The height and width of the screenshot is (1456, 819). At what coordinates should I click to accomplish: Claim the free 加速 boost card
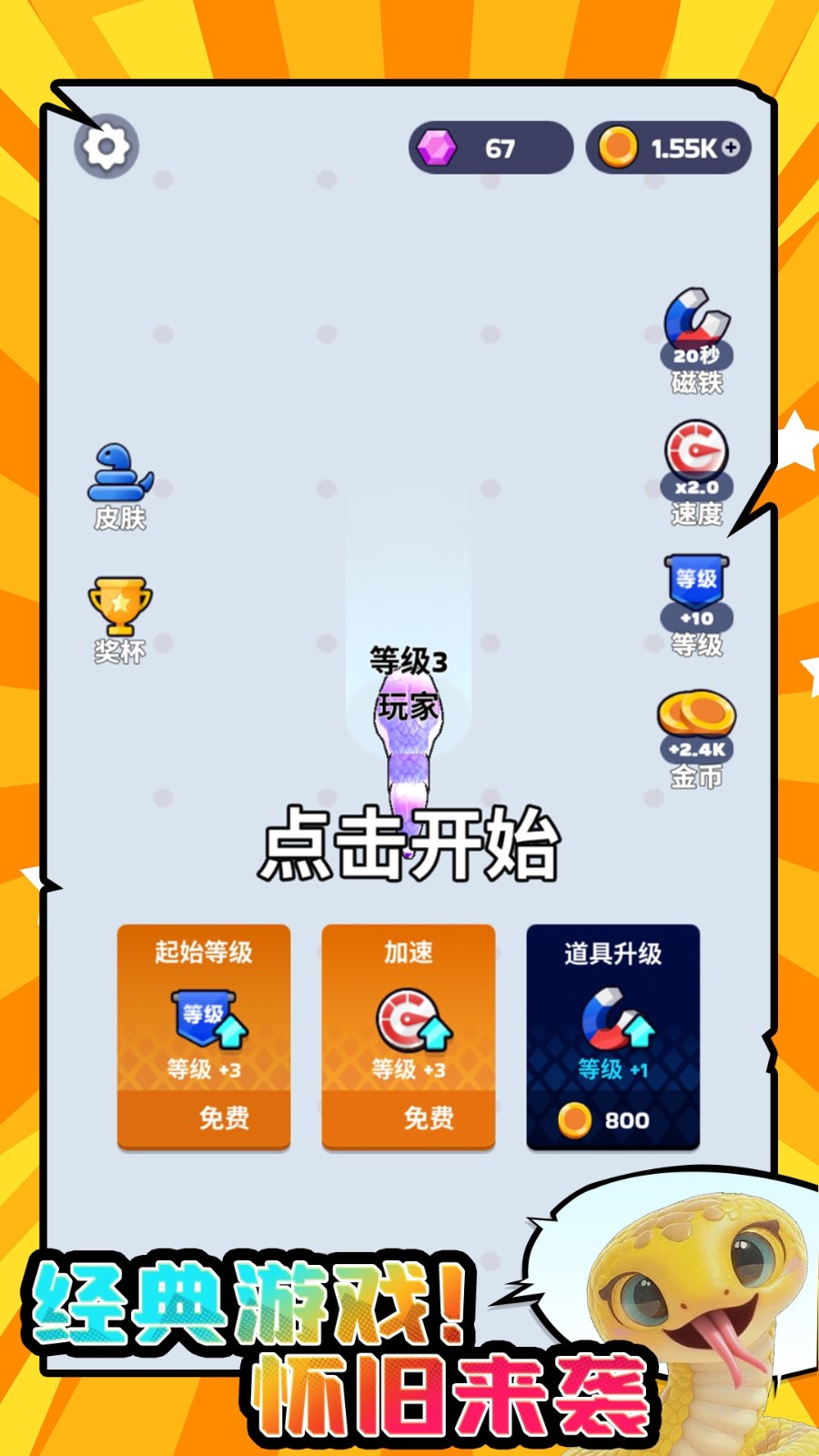409,1119
